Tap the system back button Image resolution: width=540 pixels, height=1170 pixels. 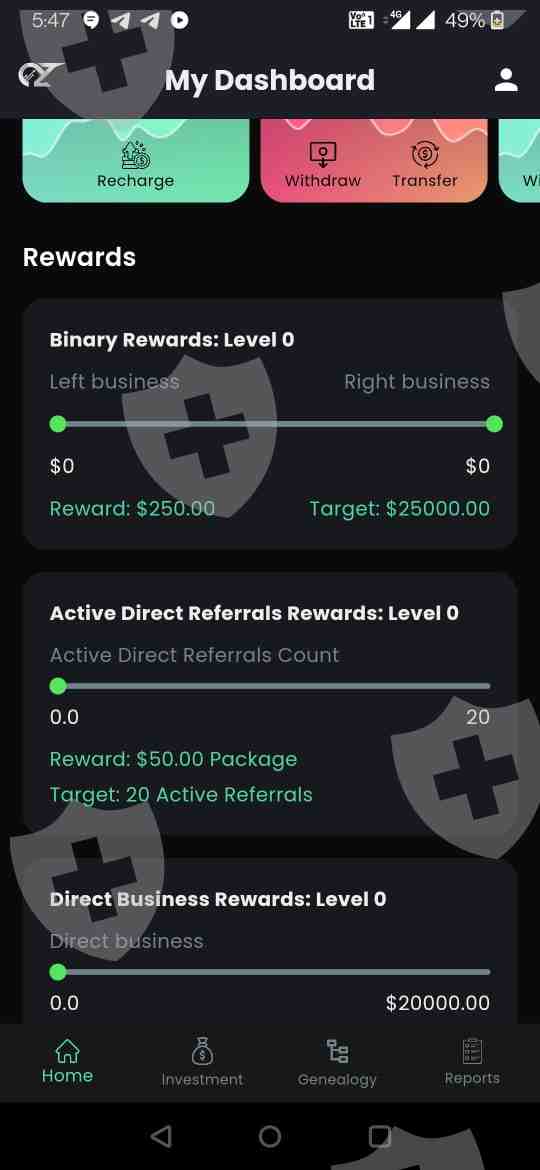160,1136
